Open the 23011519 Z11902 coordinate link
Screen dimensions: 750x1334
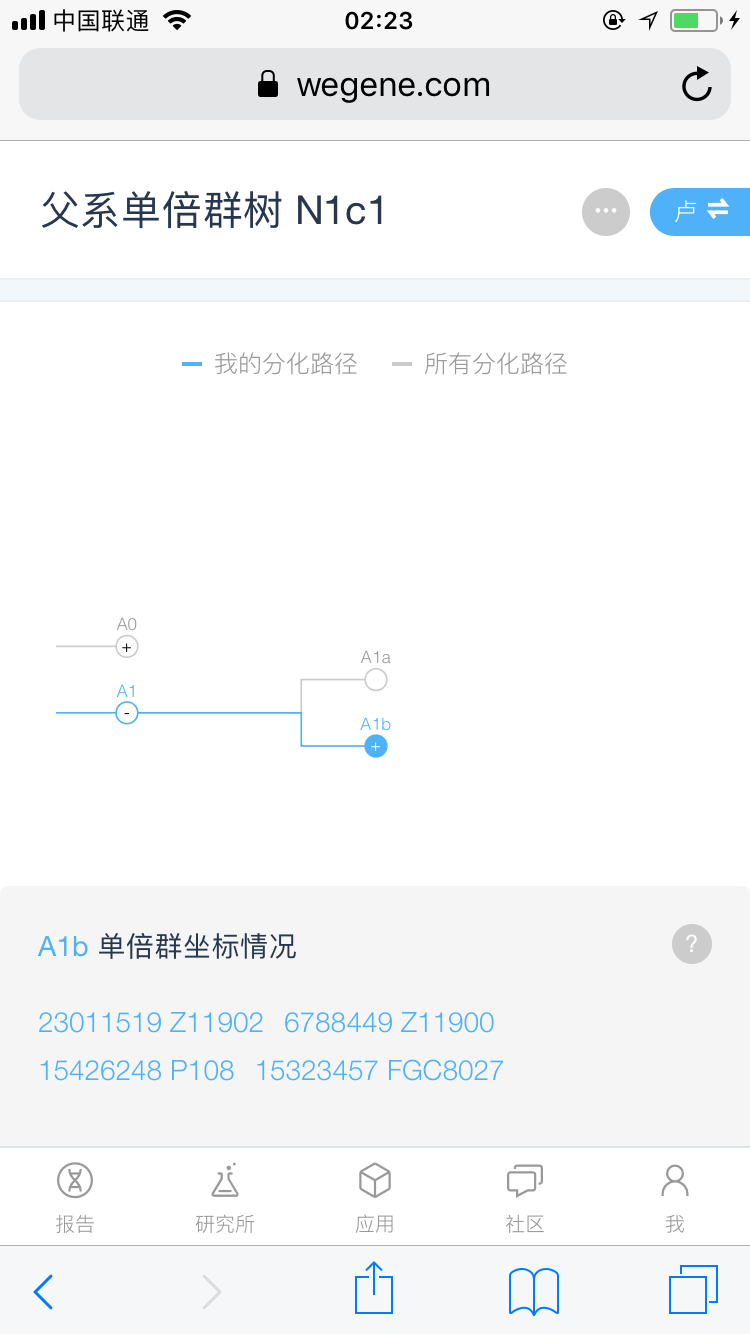coord(151,1022)
